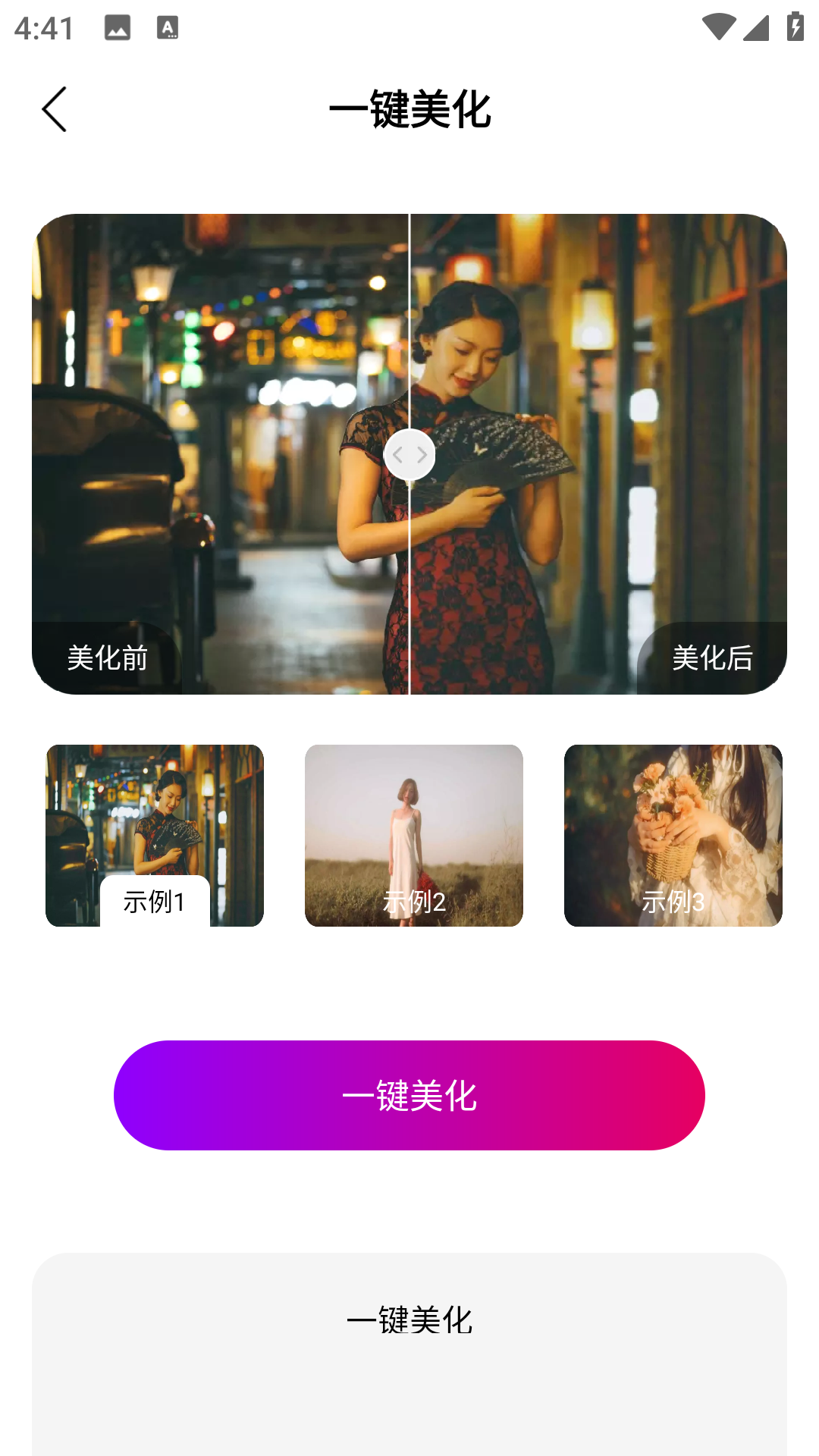This screenshot has width=819, height=1456.
Task: Open the 示例3 example preview
Action: [x=673, y=835]
